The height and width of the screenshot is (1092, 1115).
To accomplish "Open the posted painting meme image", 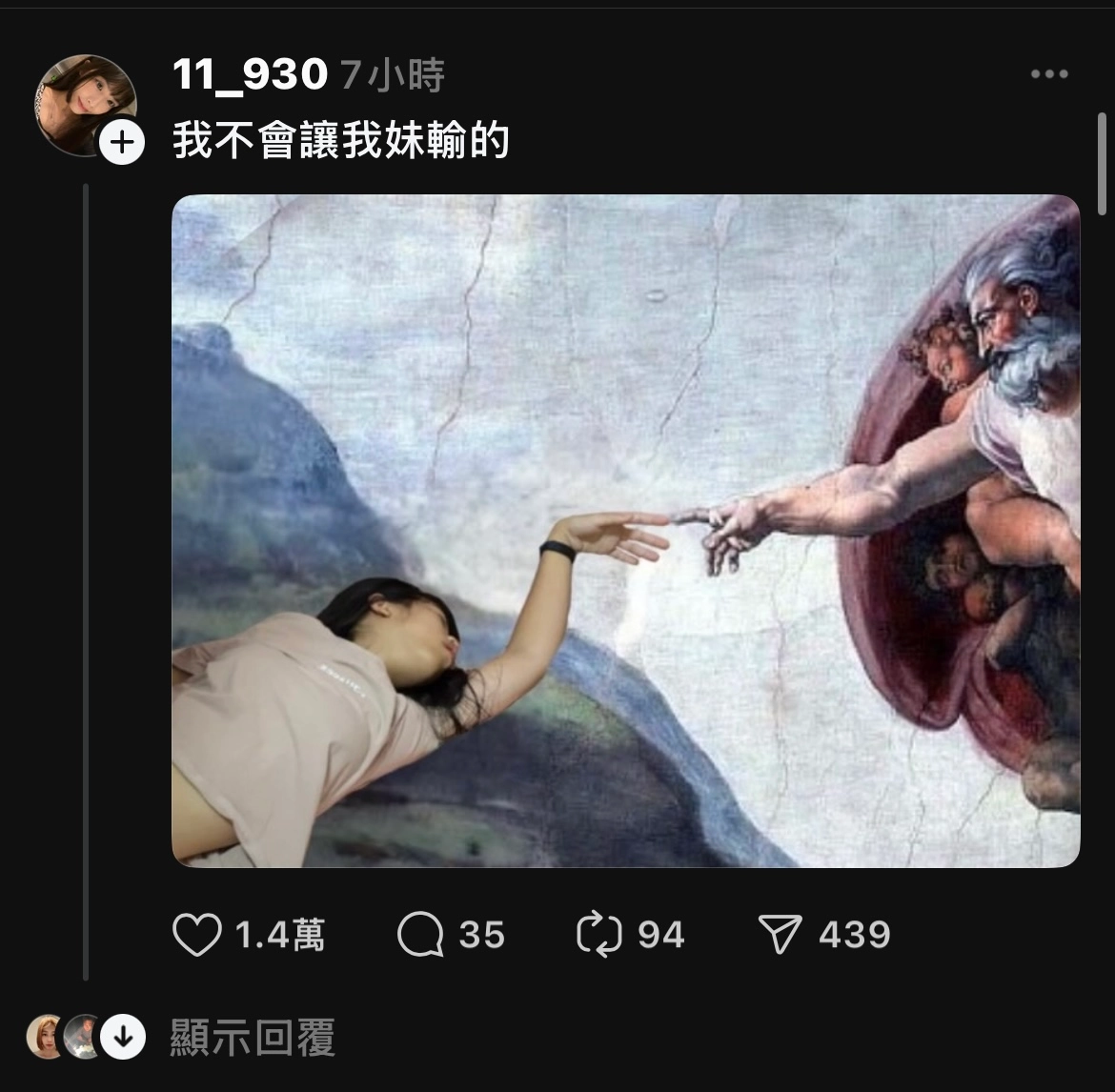I will point(625,531).
